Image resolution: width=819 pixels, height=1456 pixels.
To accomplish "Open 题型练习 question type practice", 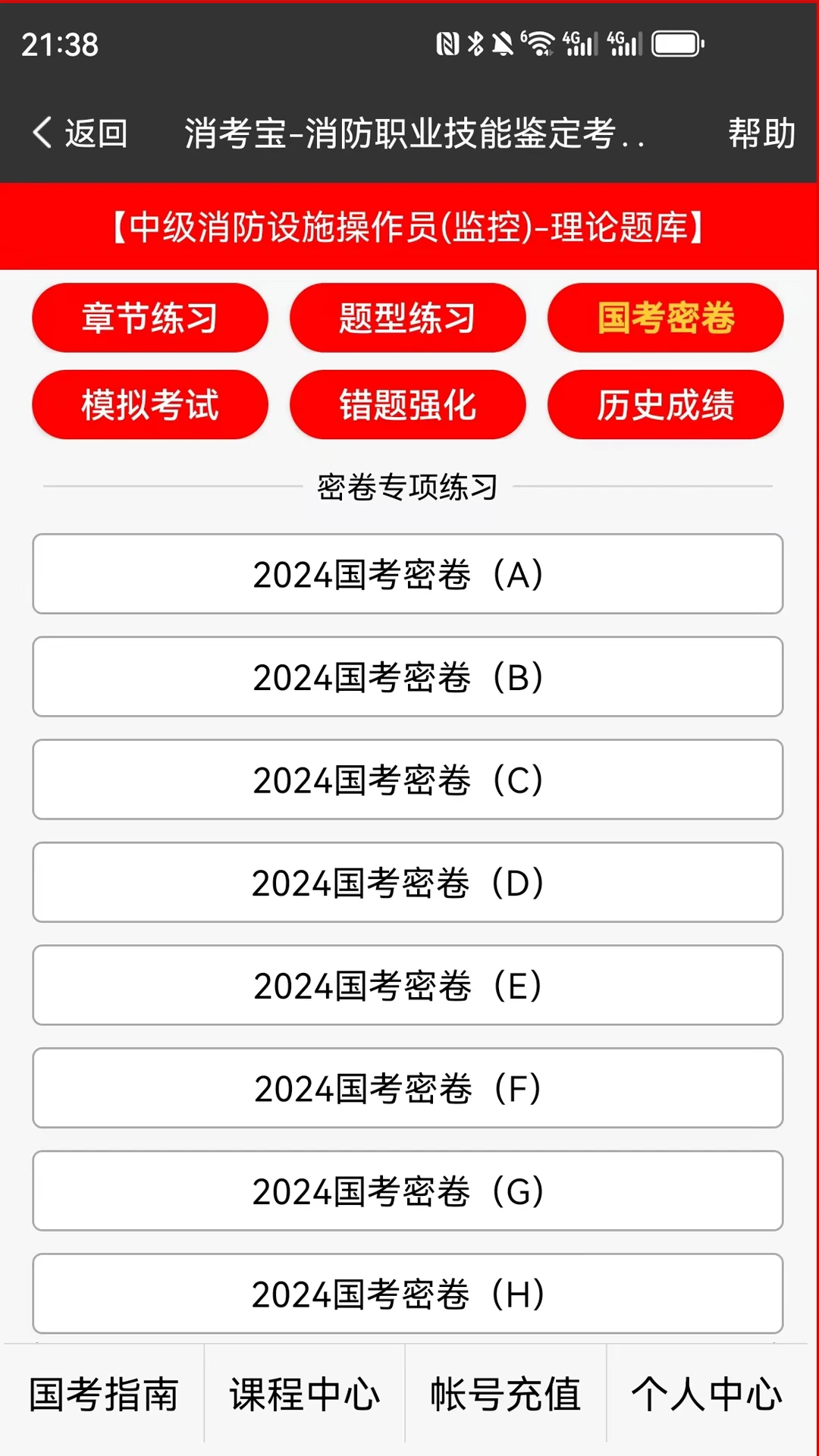I will point(407,318).
